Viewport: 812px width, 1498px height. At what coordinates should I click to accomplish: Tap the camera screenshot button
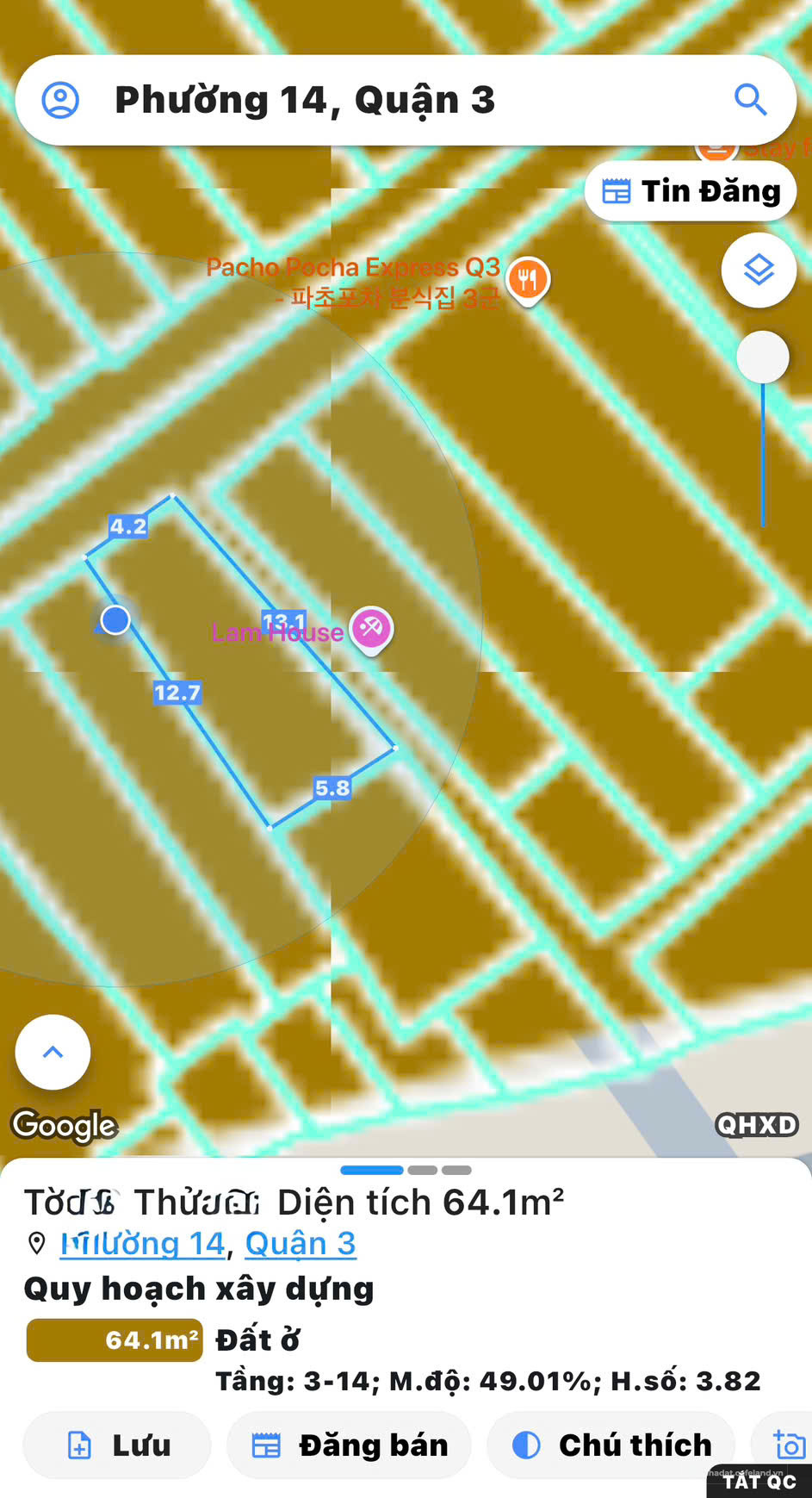point(789,1445)
